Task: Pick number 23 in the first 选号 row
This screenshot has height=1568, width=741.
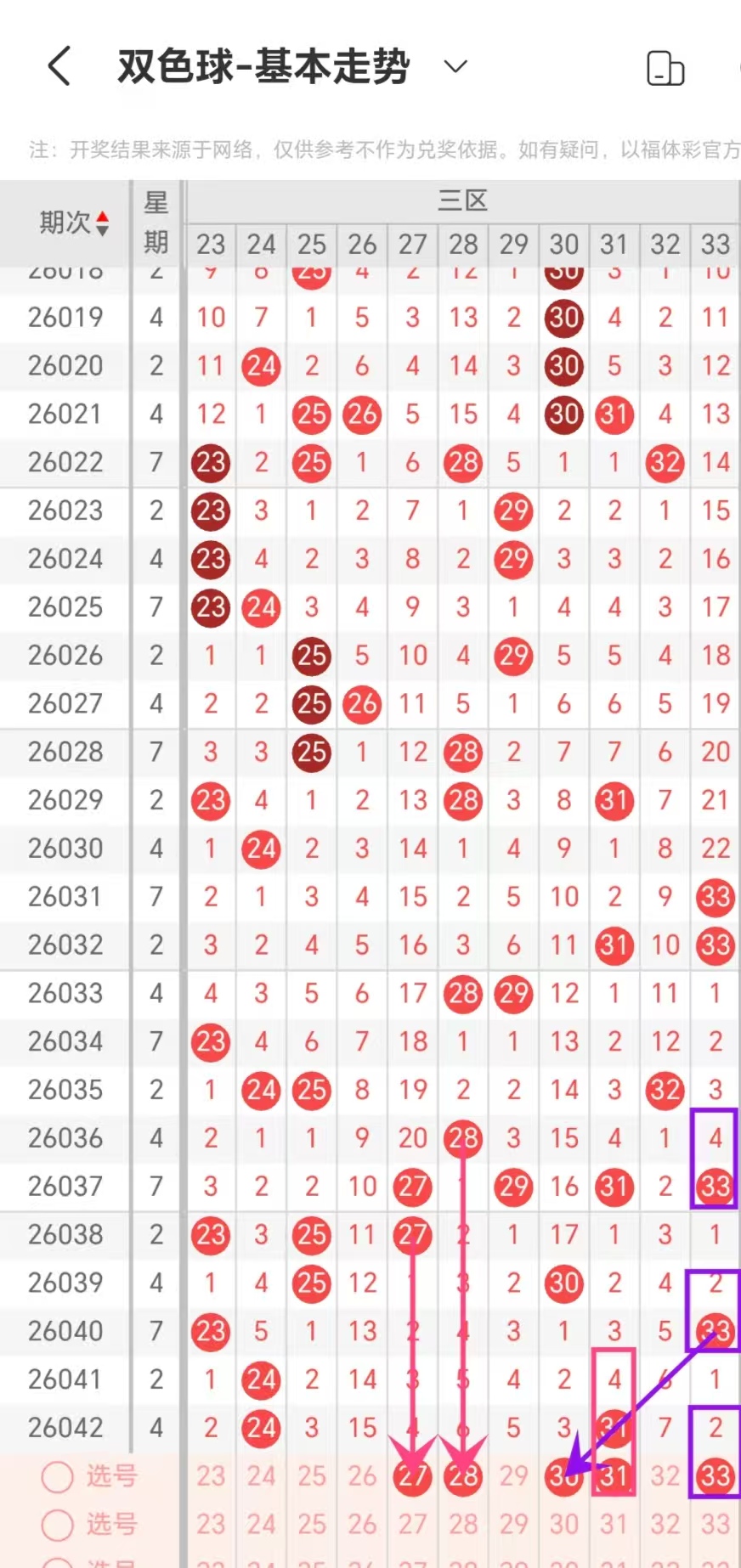Action: [211, 1476]
